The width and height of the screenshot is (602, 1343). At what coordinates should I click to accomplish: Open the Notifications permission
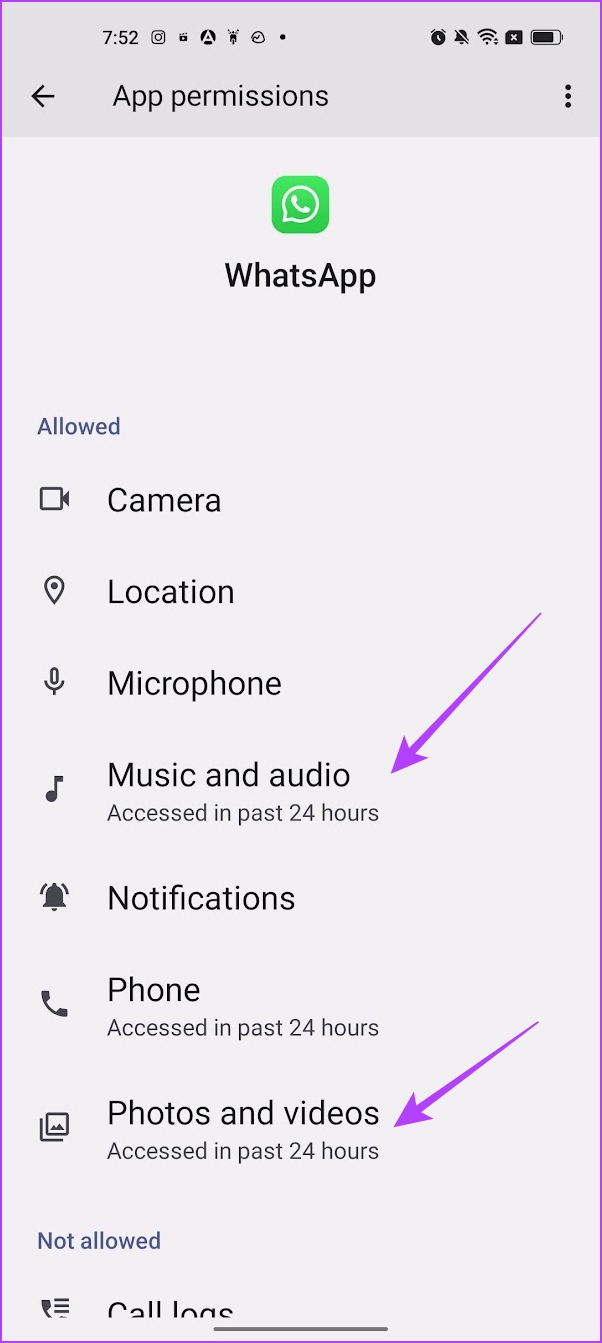point(301,898)
